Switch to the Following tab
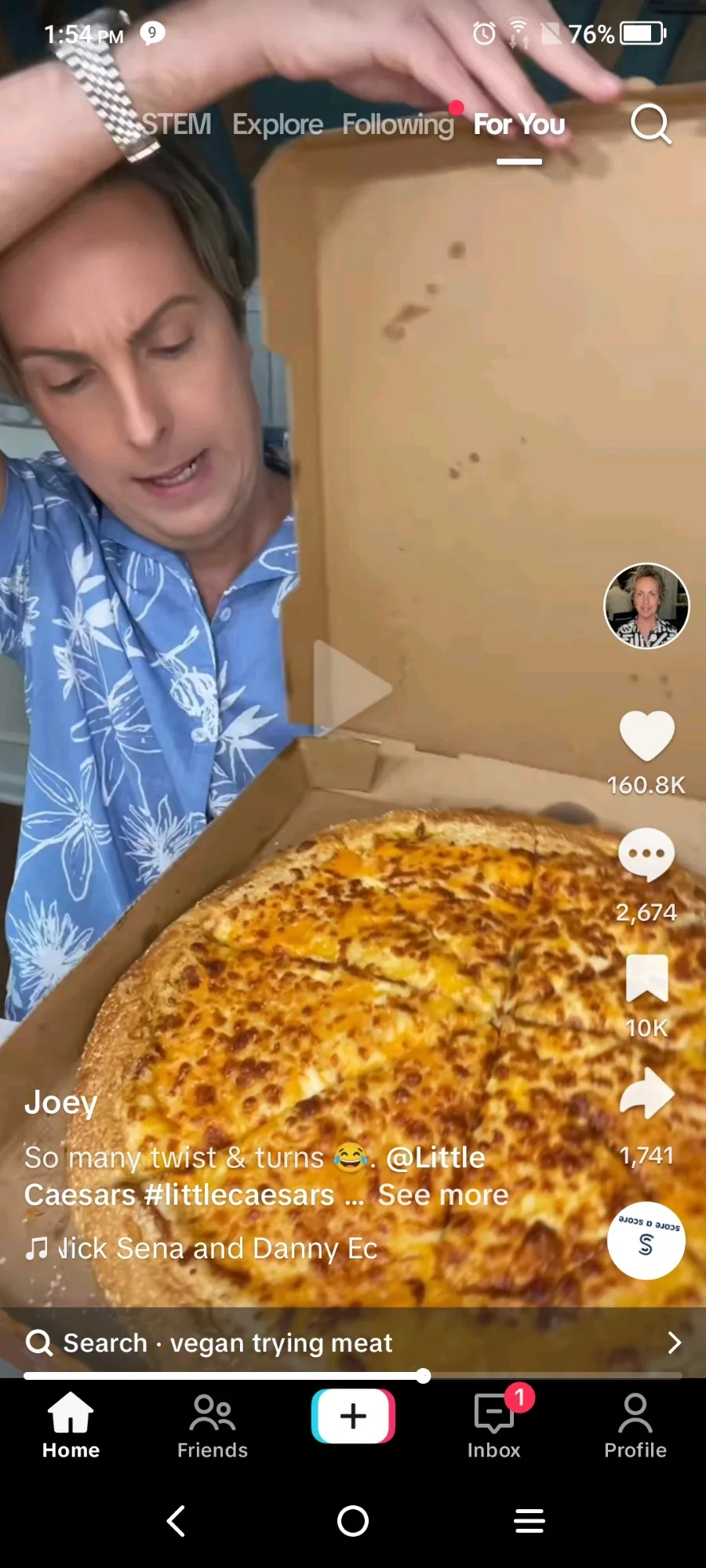 (x=398, y=125)
